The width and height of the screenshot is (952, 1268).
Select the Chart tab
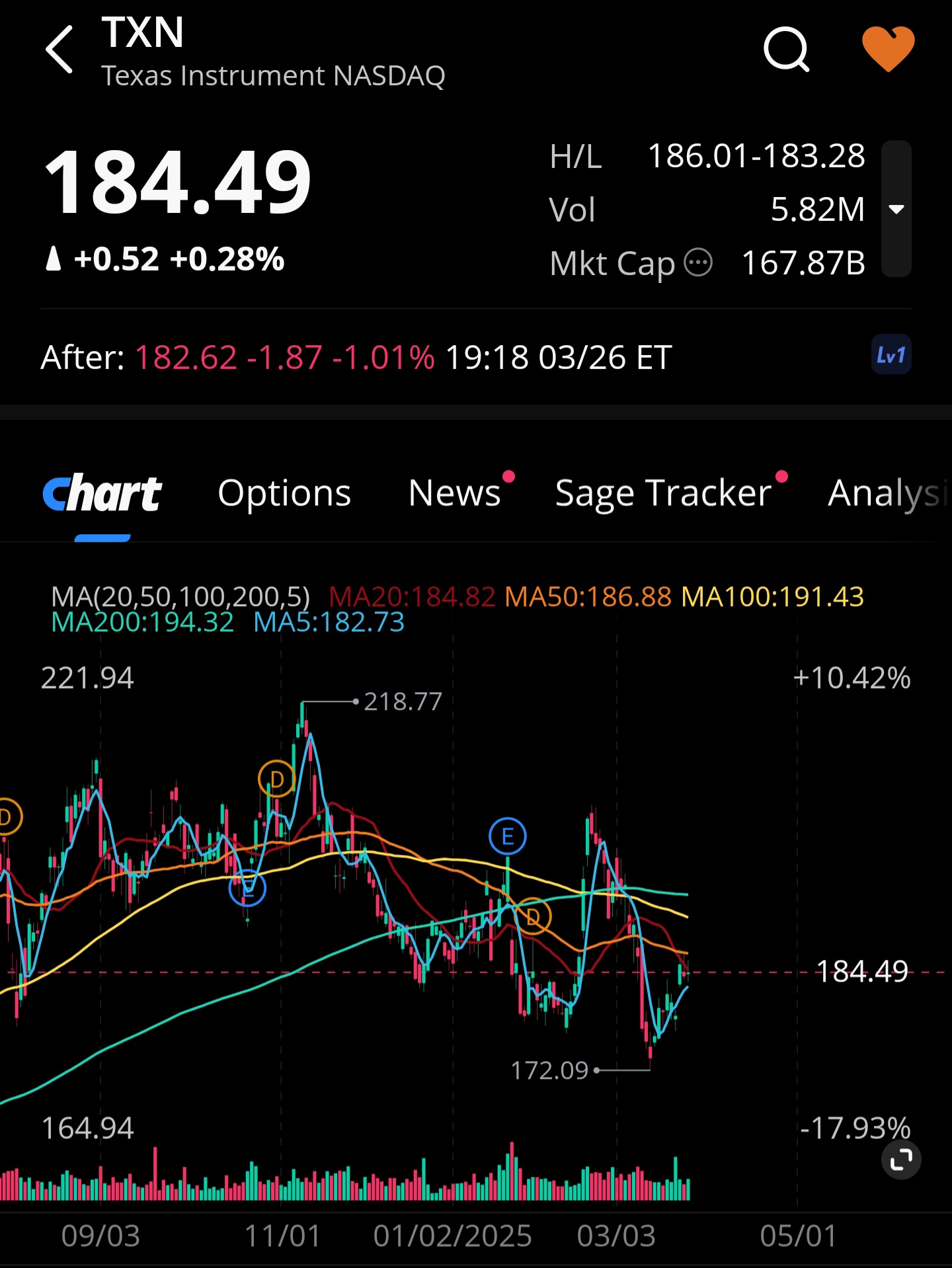point(102,494)
